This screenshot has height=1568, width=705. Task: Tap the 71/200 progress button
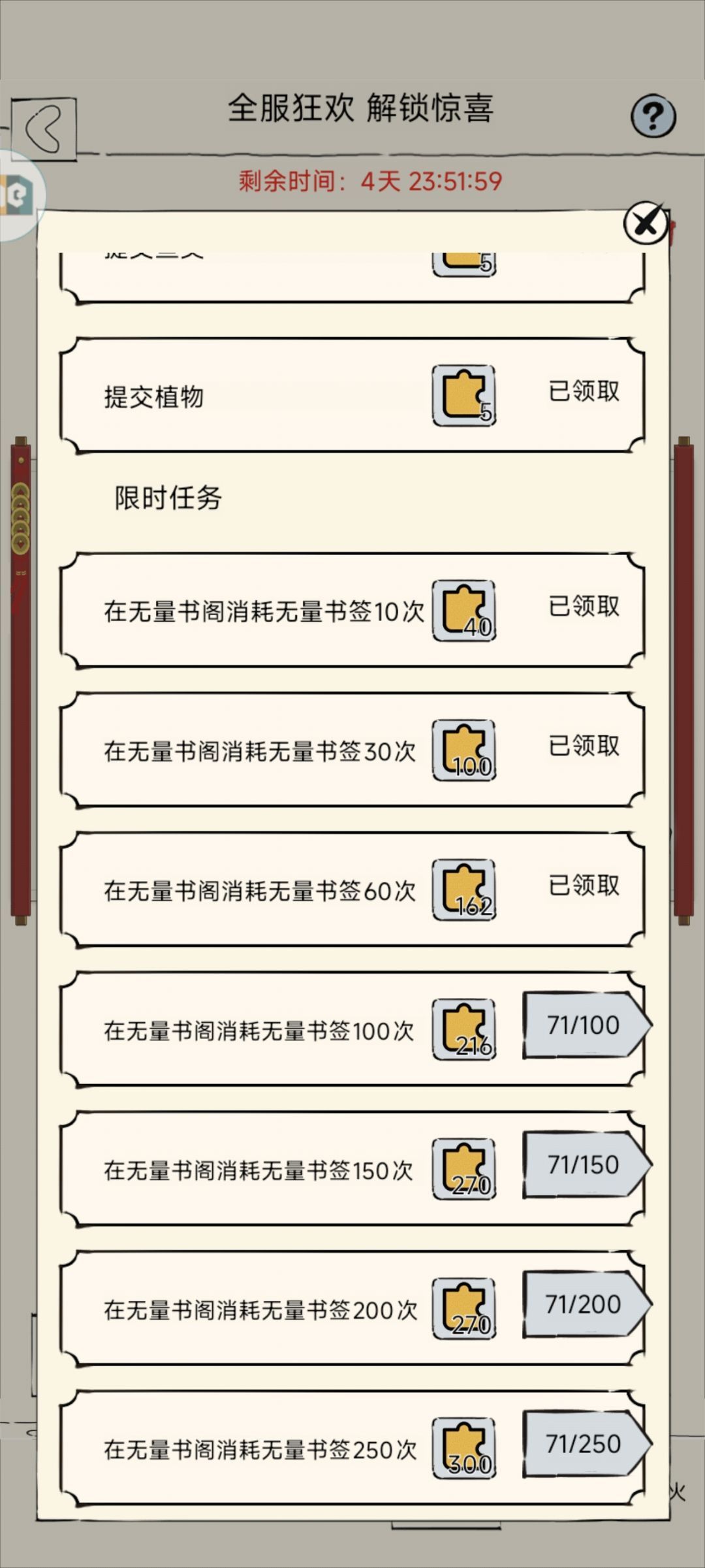(x=587, y=1304)
